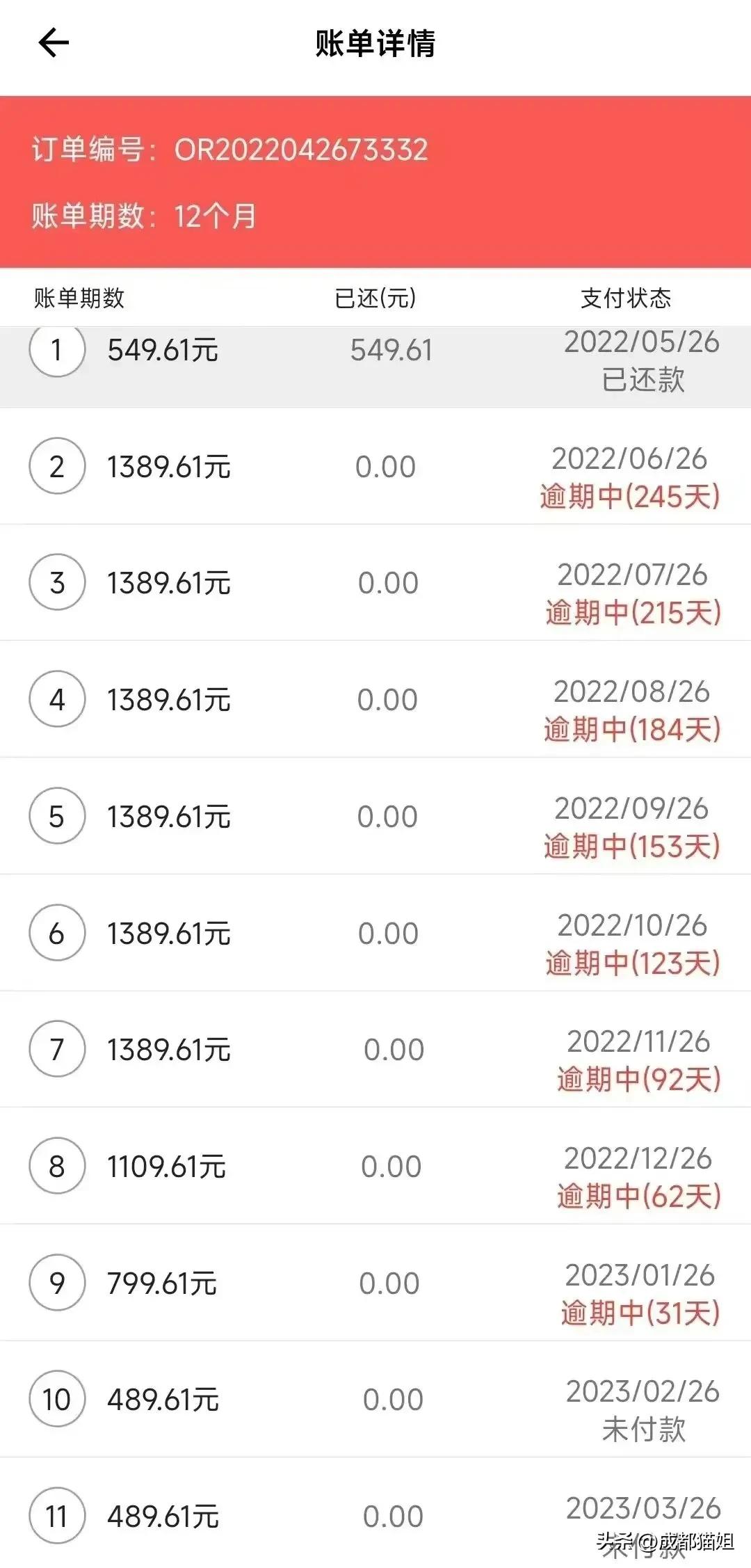The image size is (751, 1568).
Task: Select the period 11 circle badge
Action: click(x=58, y=1514)
